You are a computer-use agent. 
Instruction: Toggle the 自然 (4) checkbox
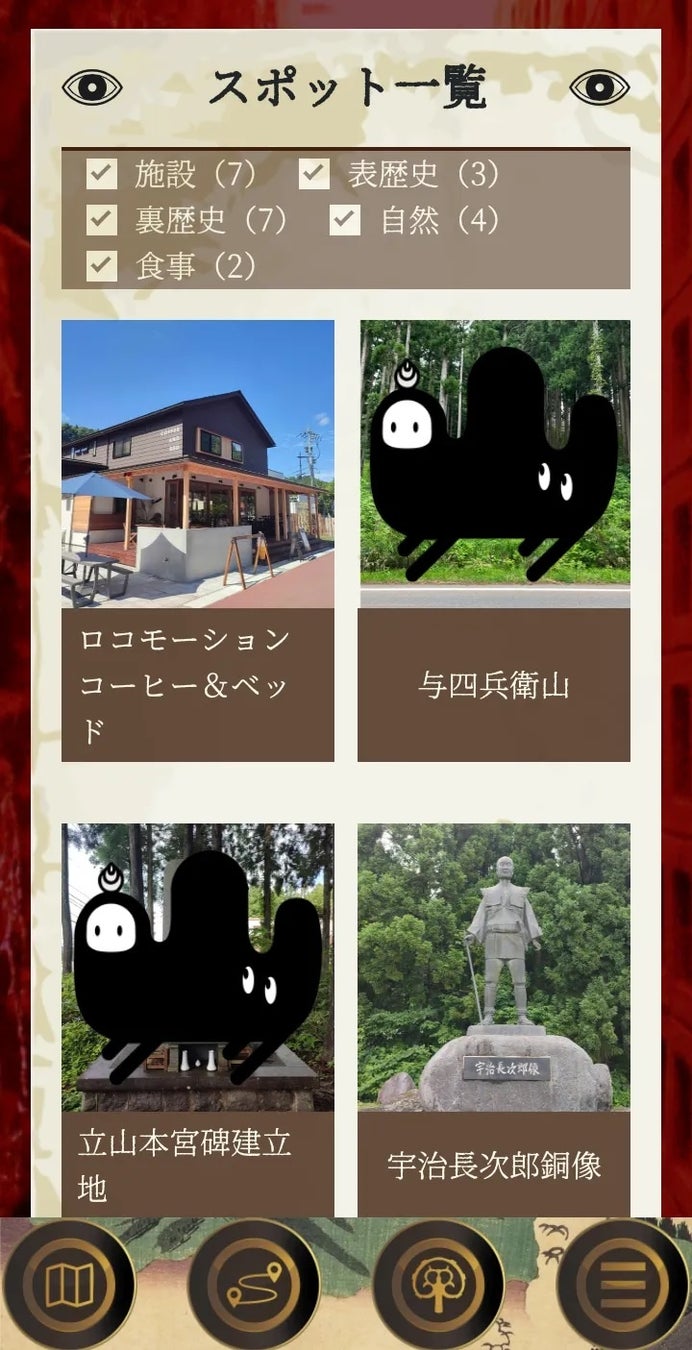(x=345, y=220)
